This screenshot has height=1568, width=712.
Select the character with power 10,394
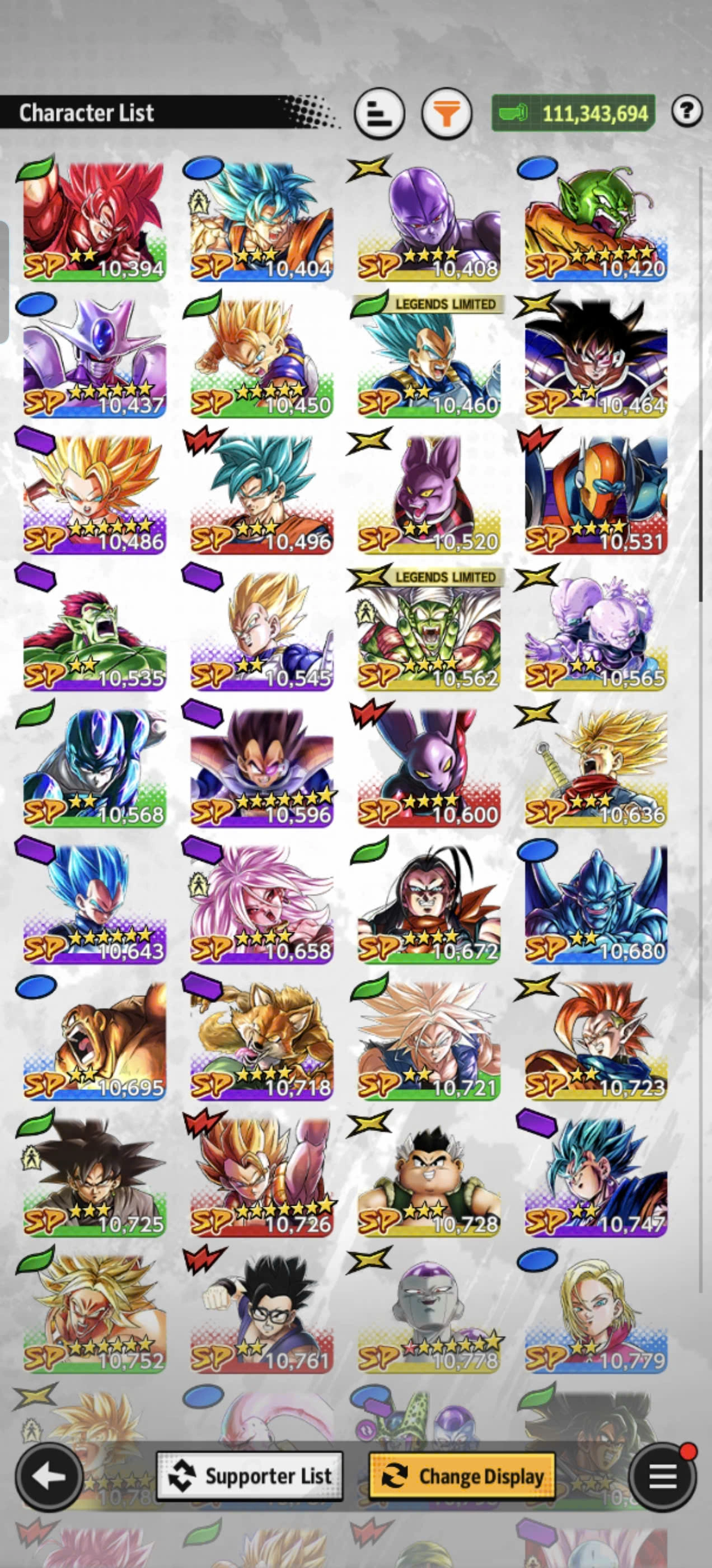pos(95,220)
